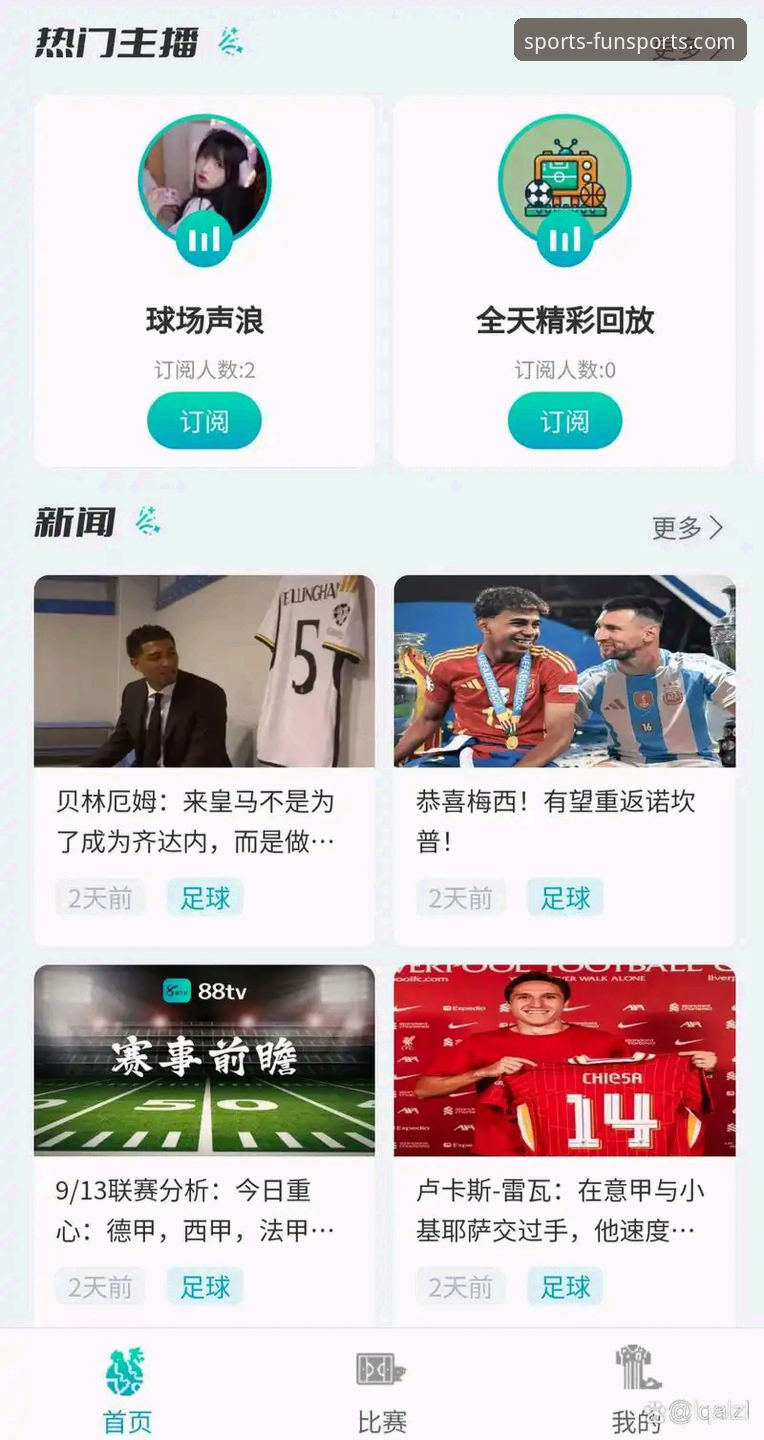Viewport: 764px width, 1440px height.
Task: Select the 首页 tab label
Action: (126, 1418)
